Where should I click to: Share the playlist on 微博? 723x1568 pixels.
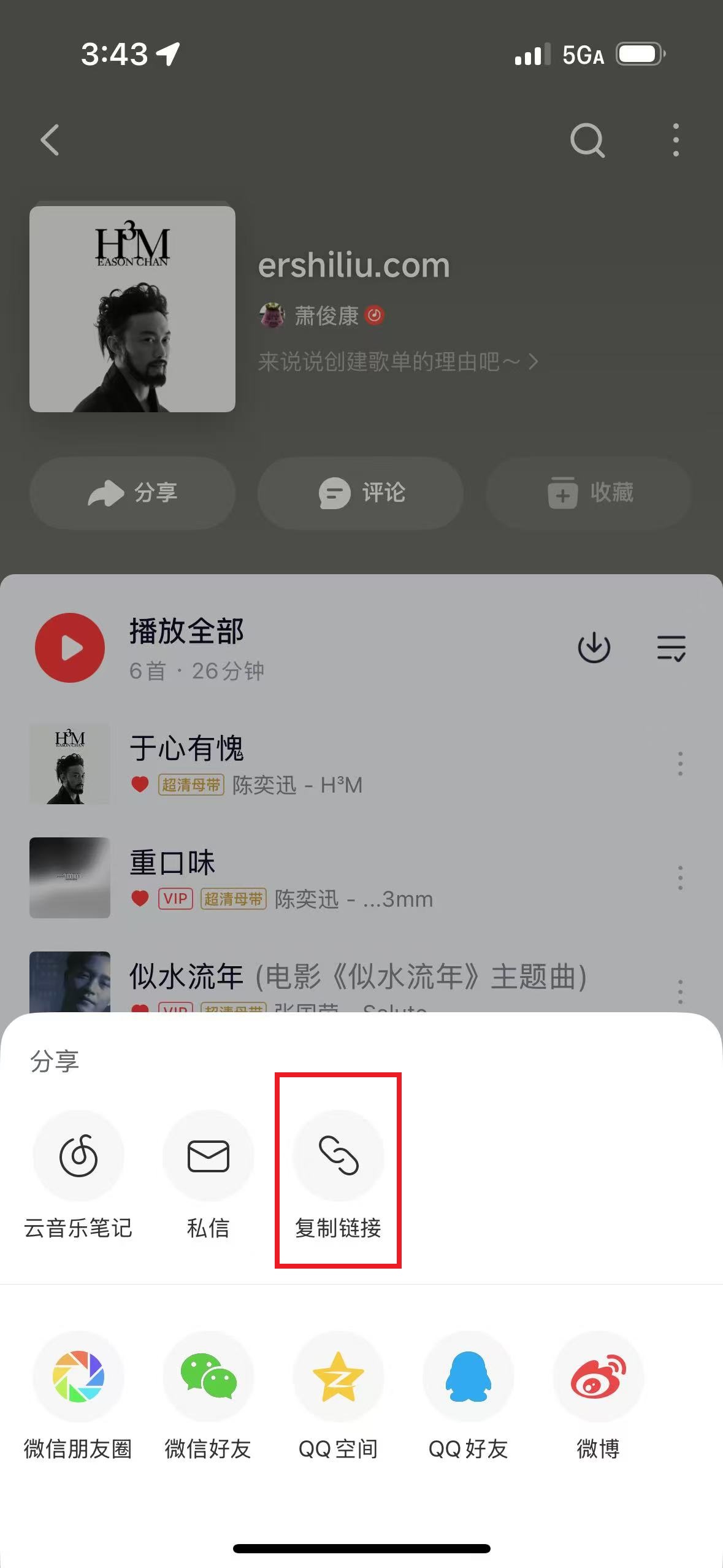point(599,1377)
